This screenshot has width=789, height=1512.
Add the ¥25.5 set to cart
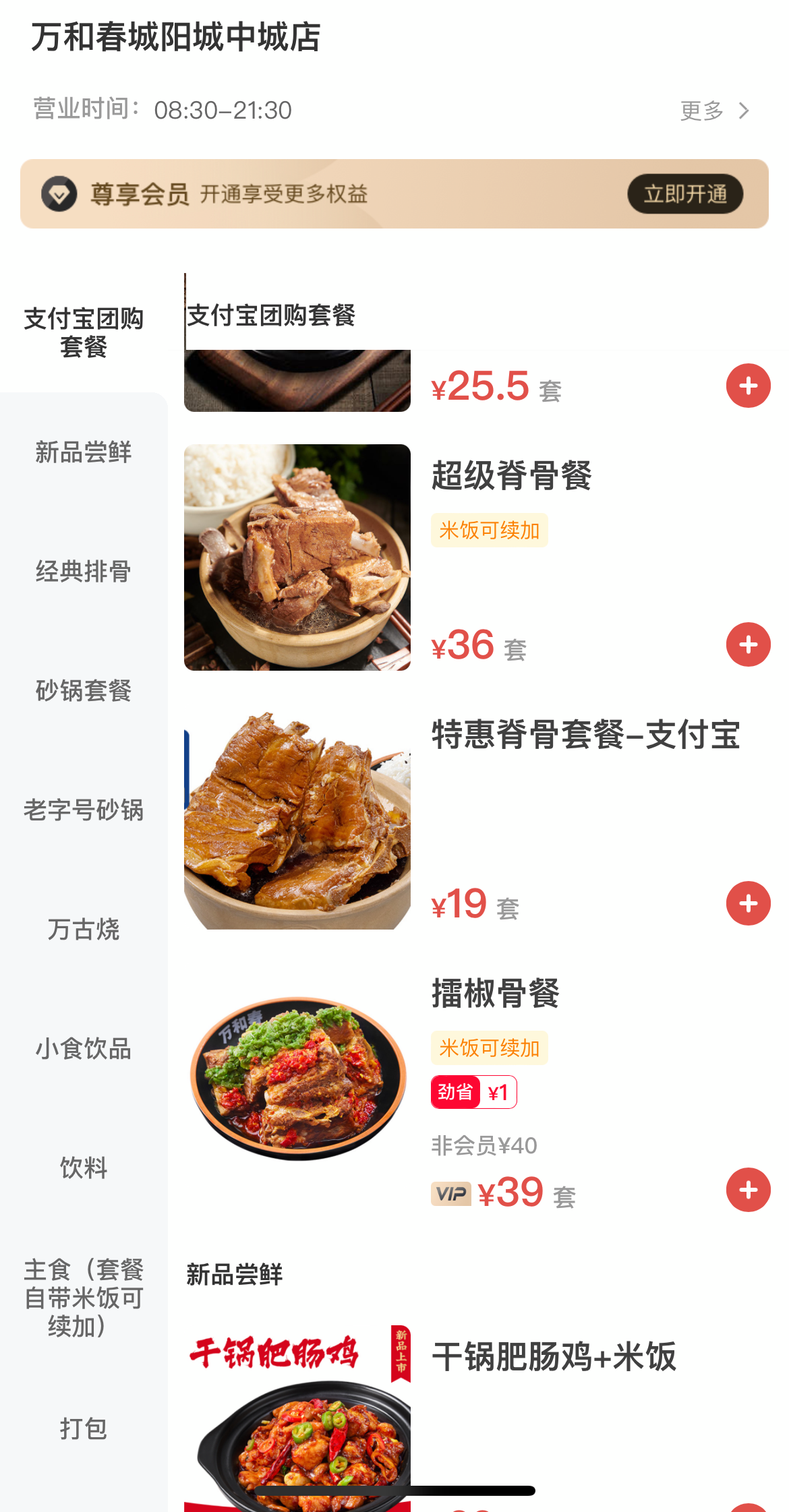(x=748, y=386)
